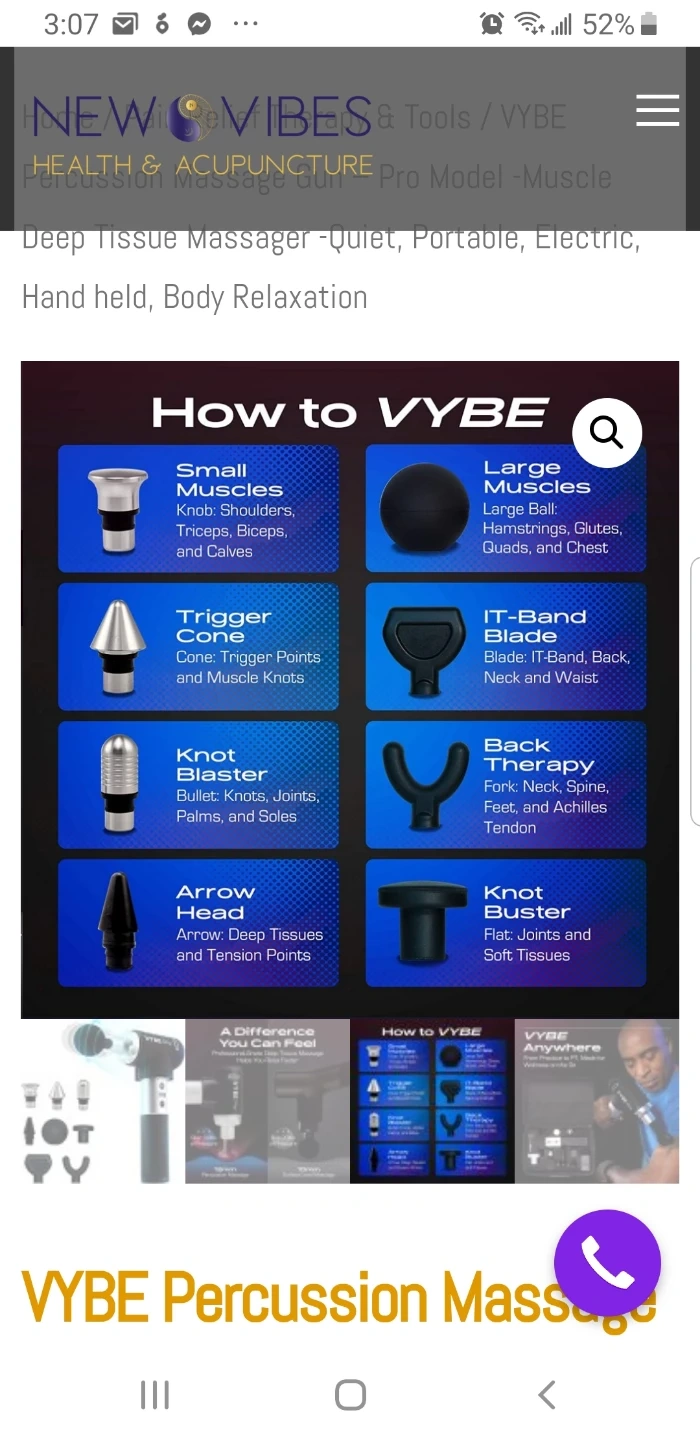
Task: Tap the purple phone call button
Action: [608, 1263]
